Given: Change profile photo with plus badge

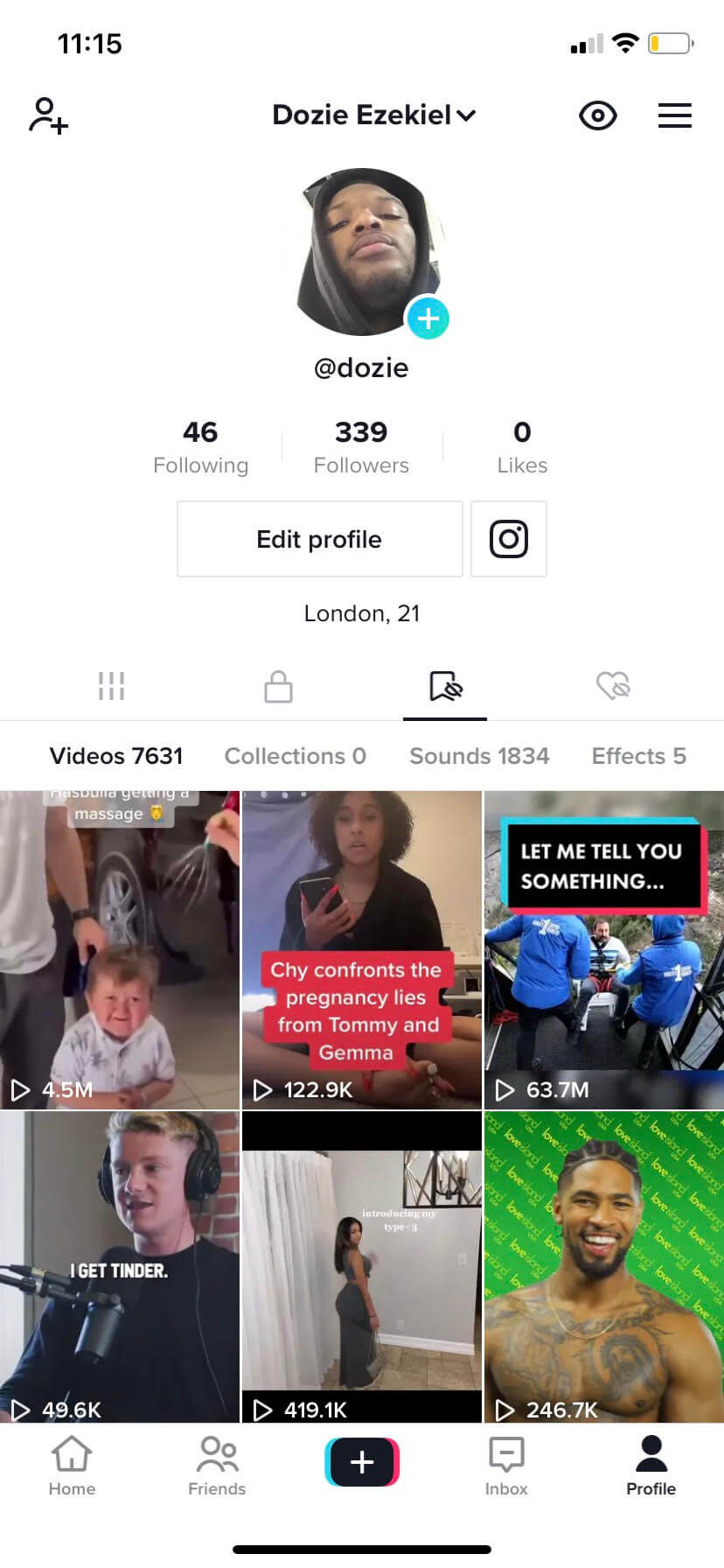Looking at the screenshot, I should (x=428, y=318).
